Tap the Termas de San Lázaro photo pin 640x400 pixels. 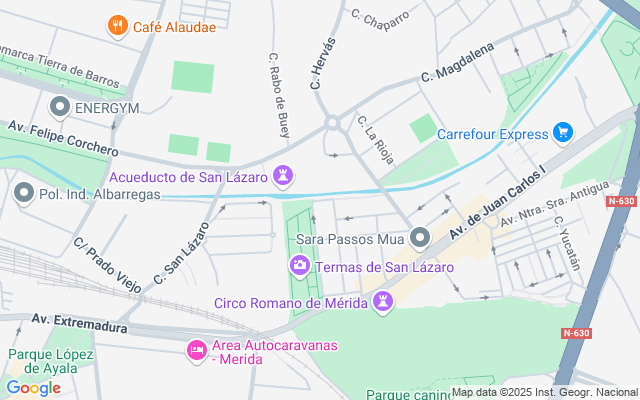[300, 267]
